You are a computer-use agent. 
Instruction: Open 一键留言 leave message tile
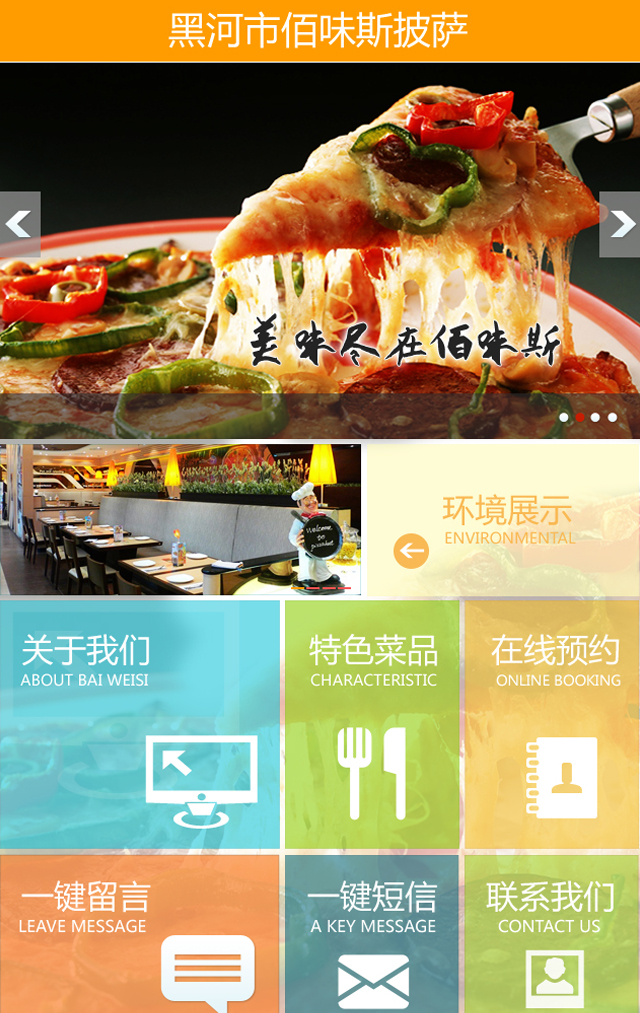140,933
